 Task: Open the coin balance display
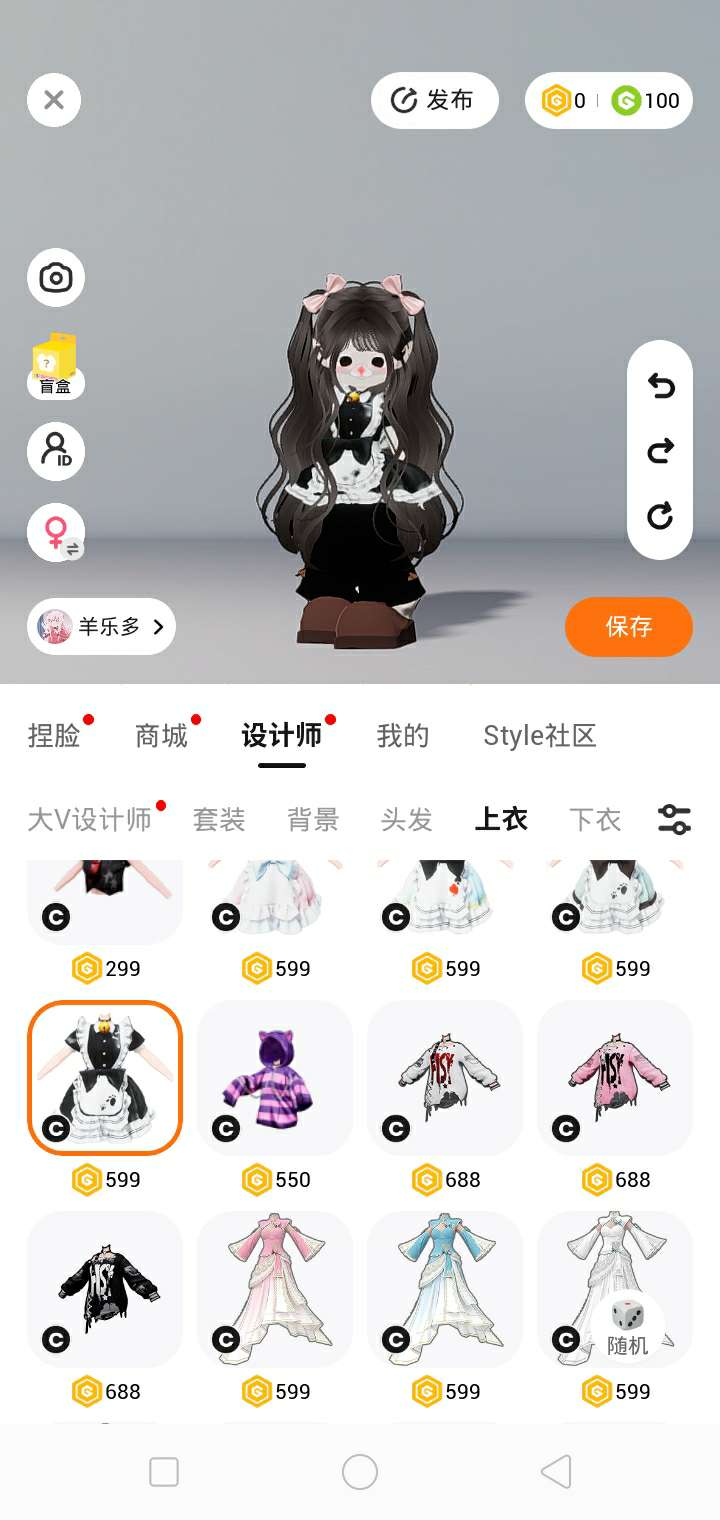(x=609, y=100)
